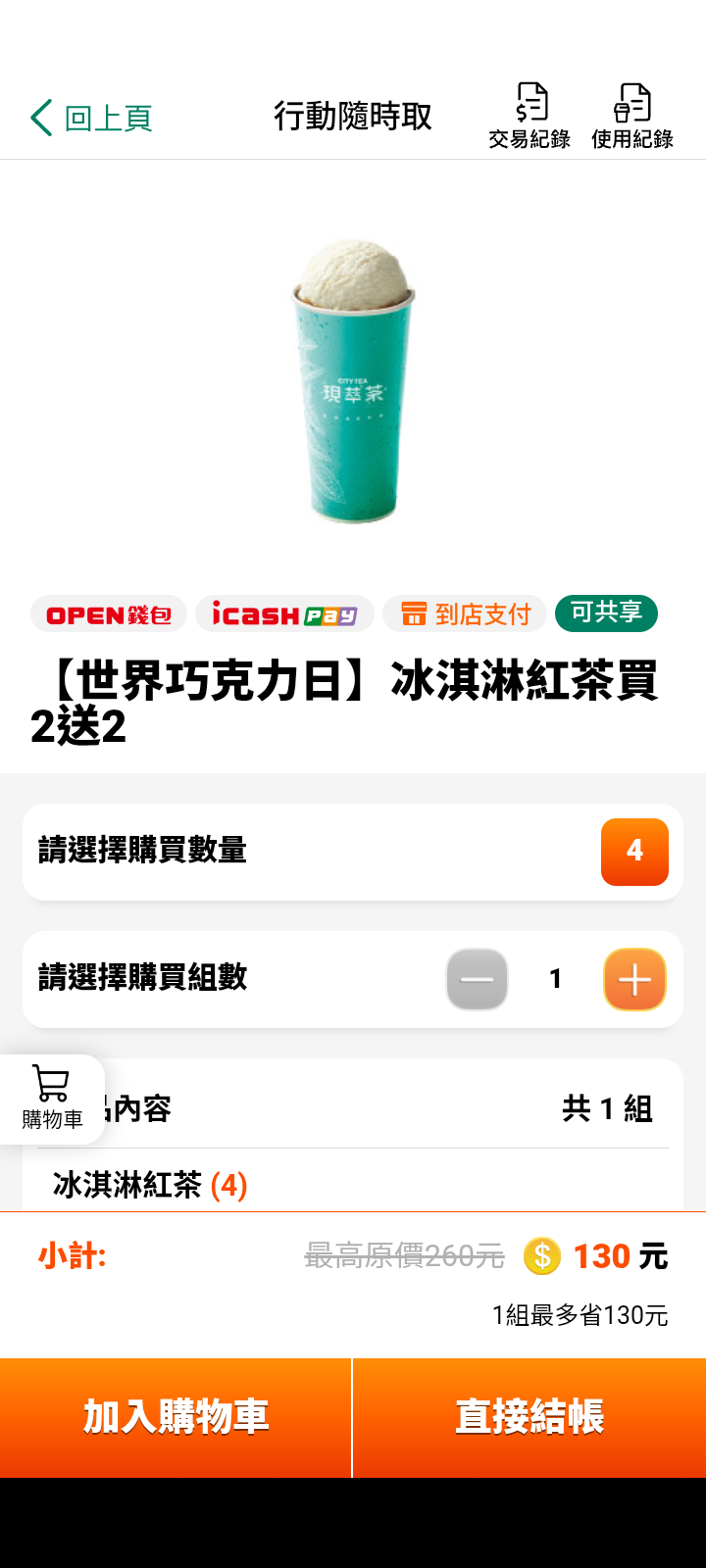Decrease the purchase group count
Image resolution: width=706 pixels, height=1568 pixels.
pyautogui.click(x=478, y=979)
